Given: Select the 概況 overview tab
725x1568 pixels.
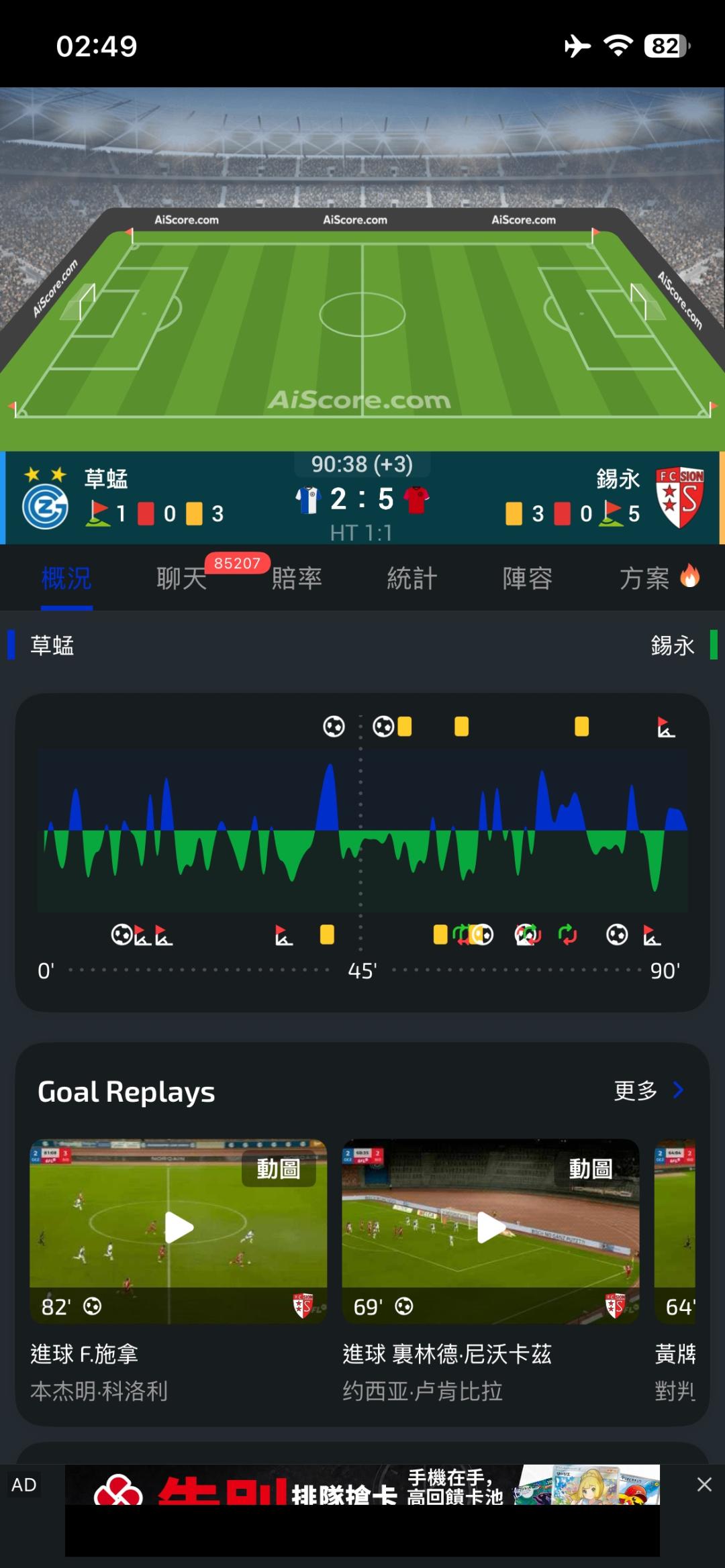Looking at the screenshot, I should point(66,578).
